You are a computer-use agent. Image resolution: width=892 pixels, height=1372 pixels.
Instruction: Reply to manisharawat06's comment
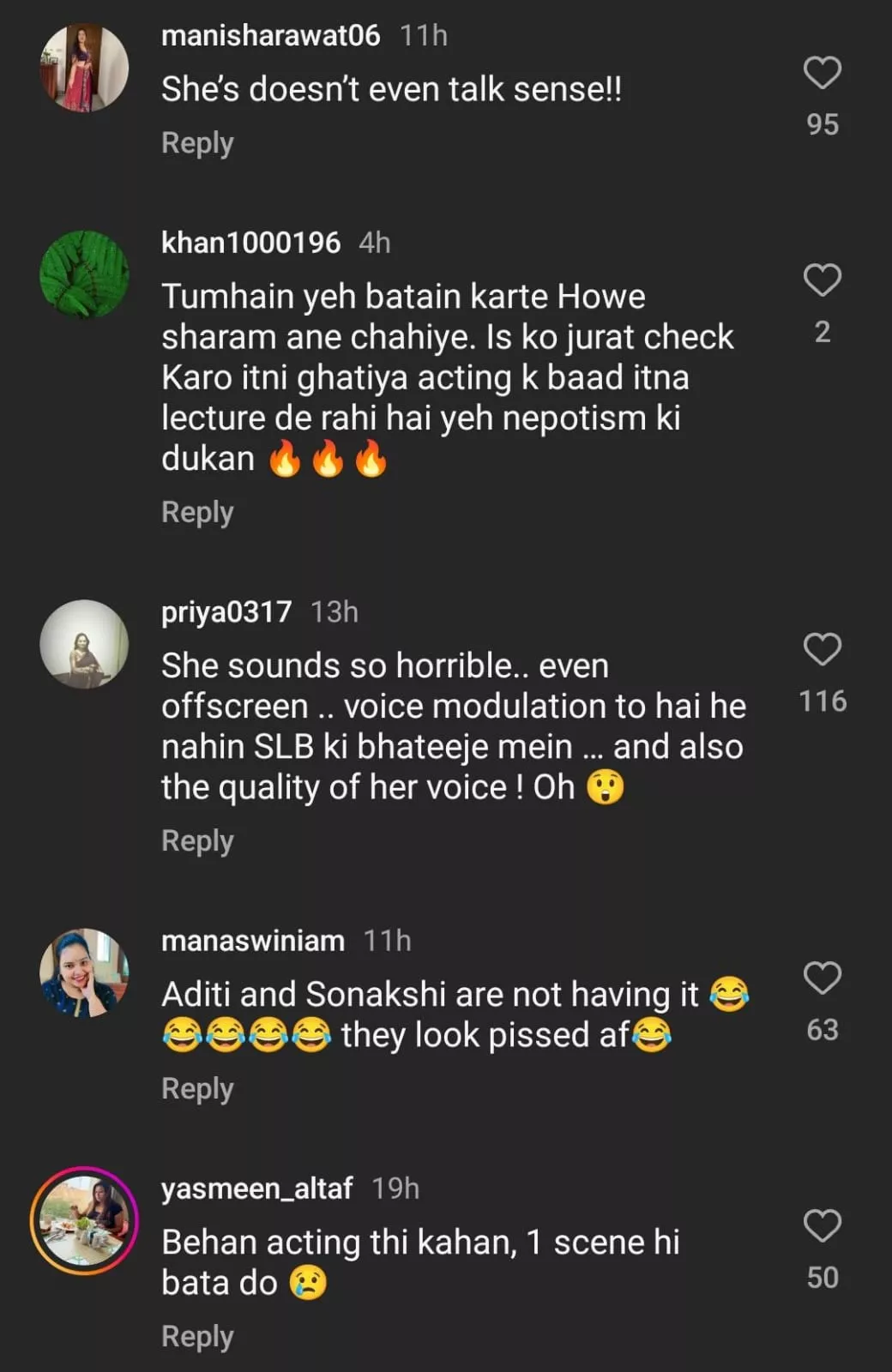197,143
